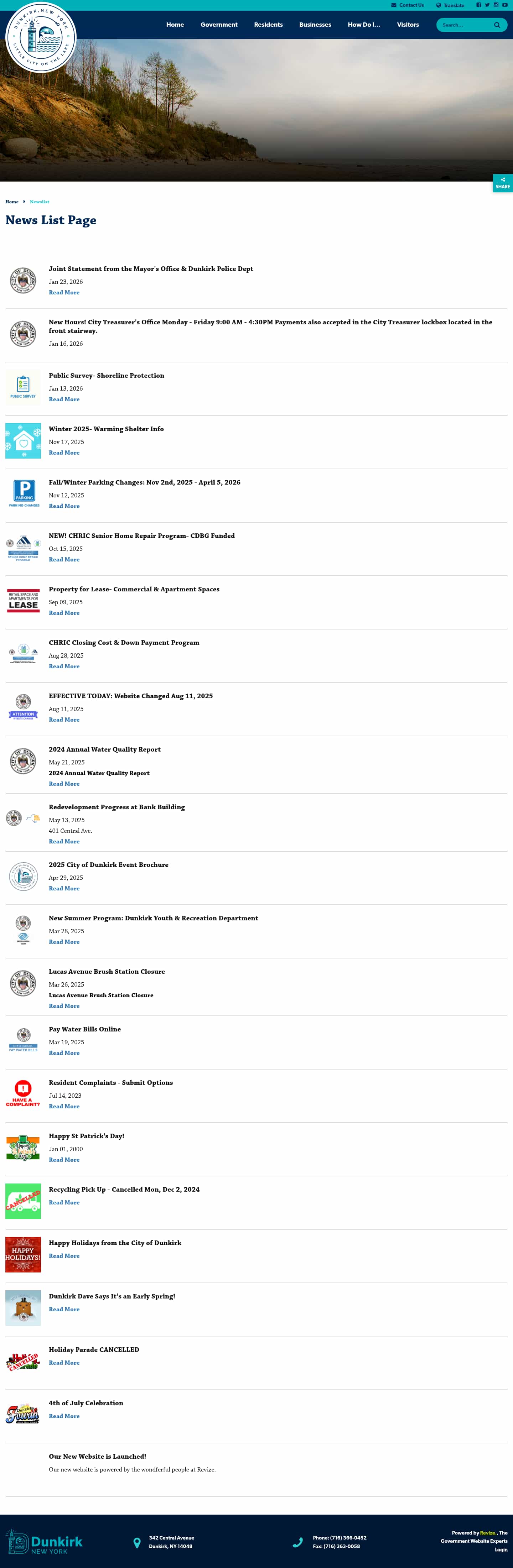Select the Visitors nav item
Image resolution: width=513 pixels, height=1568 pixels.
pos(408,25)
